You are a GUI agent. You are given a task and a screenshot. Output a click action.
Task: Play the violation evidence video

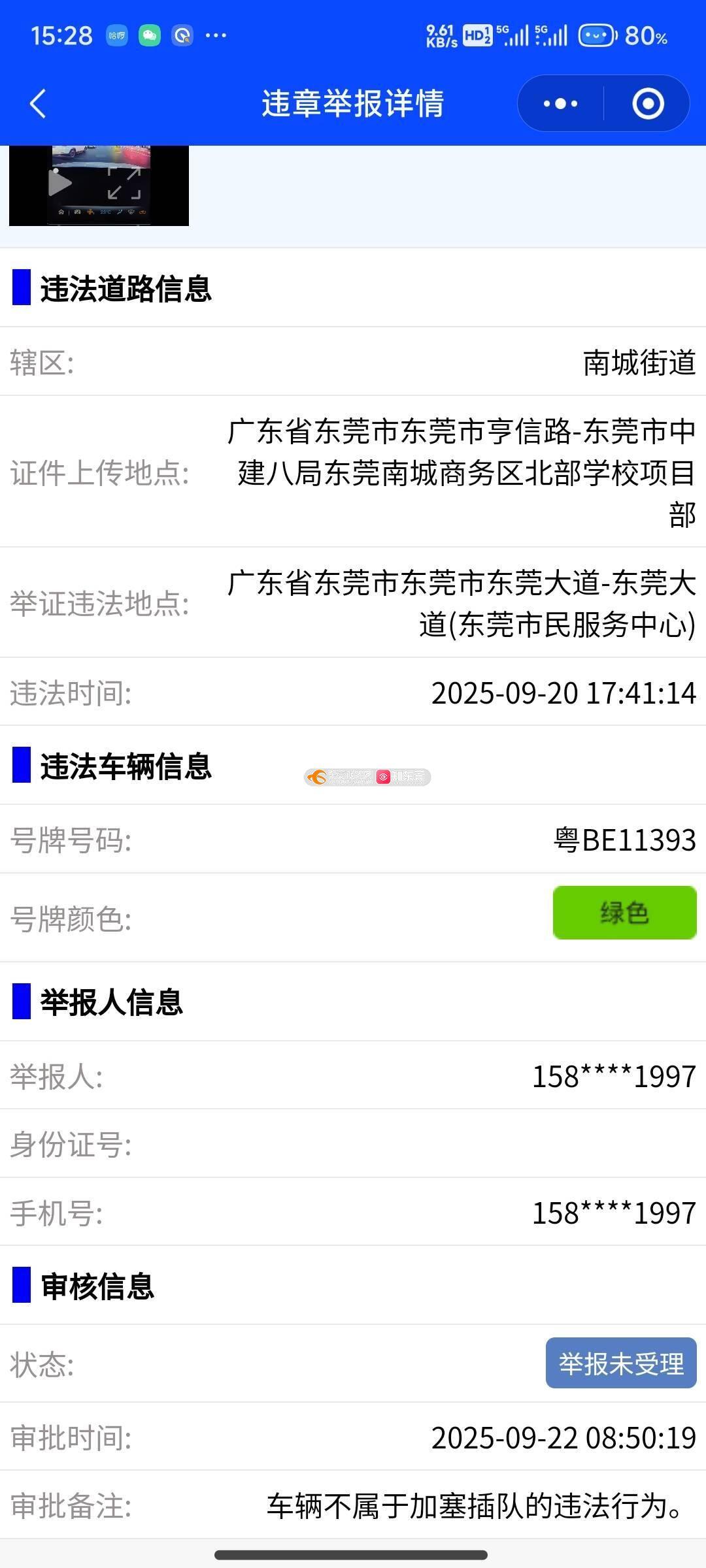pyautogui.click(x=60, y=184)
